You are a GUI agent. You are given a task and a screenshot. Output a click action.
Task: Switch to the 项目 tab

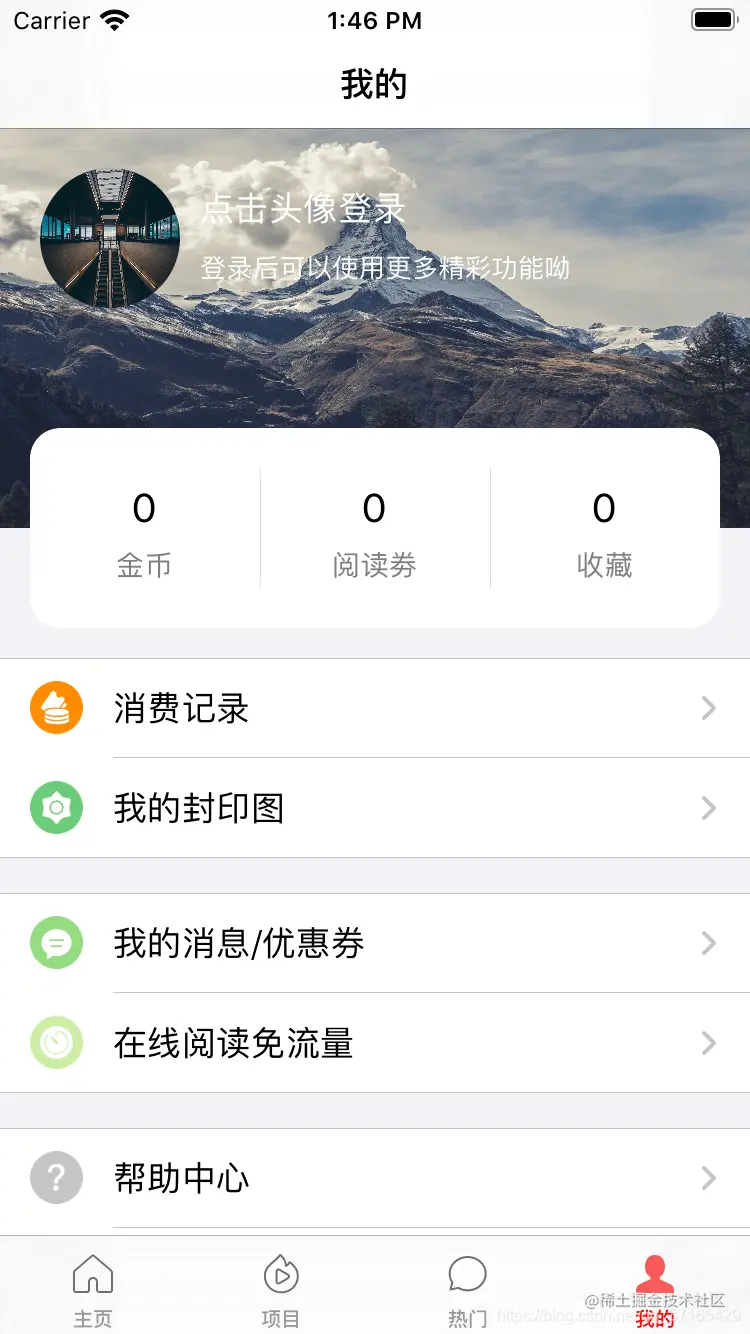280,1290
